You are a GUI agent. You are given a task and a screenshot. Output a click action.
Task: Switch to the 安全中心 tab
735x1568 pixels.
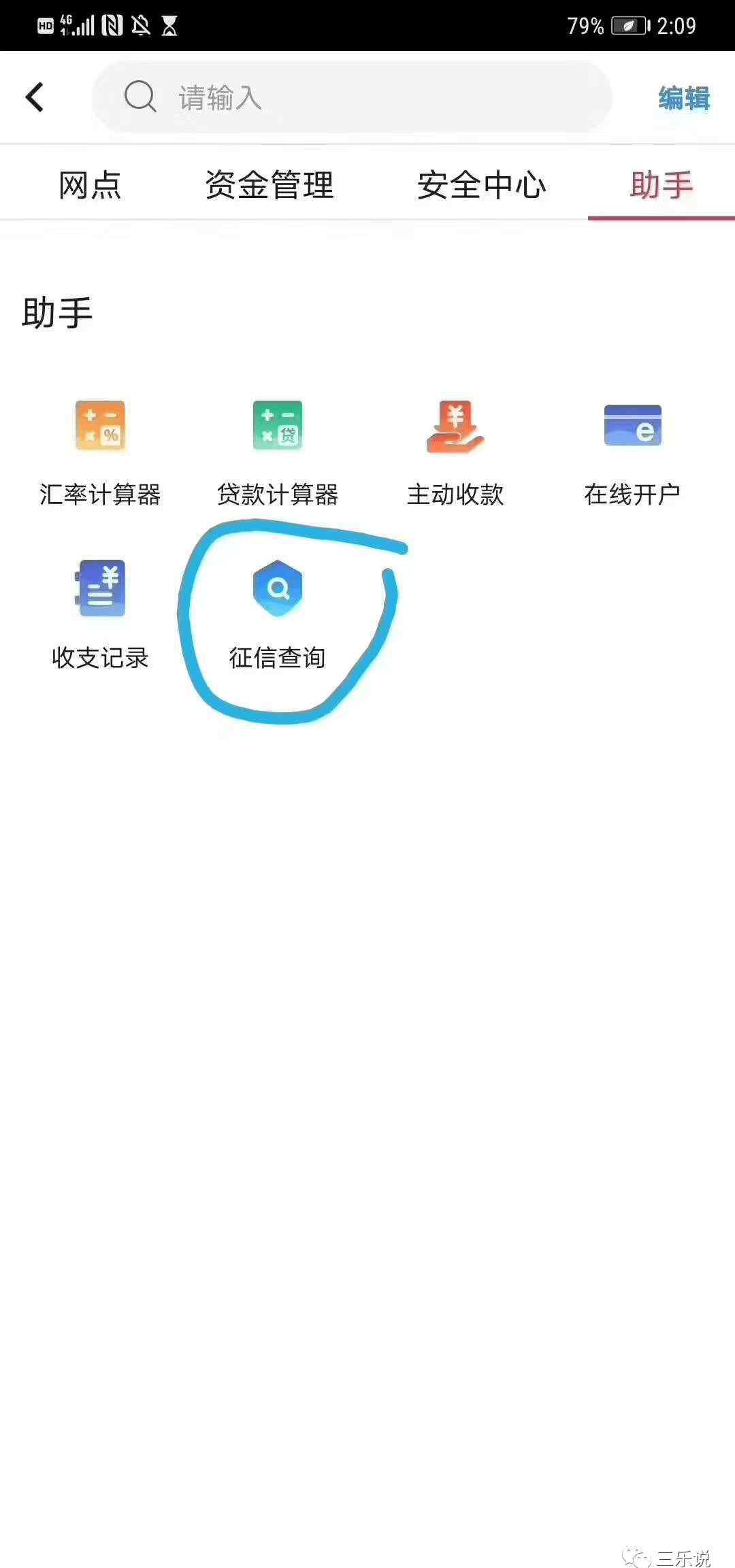(482, 185)
